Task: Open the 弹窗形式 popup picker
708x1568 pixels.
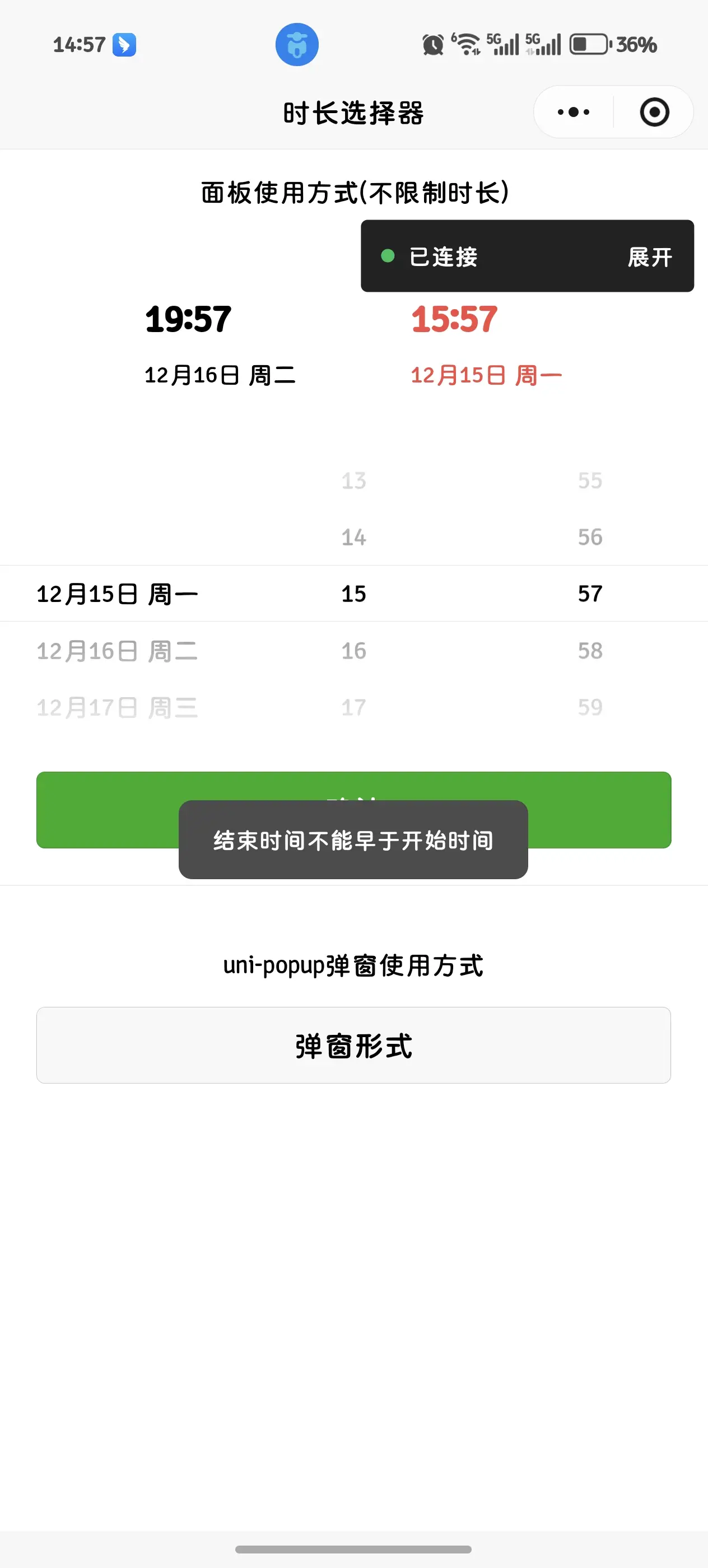Action: click(353, 1045)
